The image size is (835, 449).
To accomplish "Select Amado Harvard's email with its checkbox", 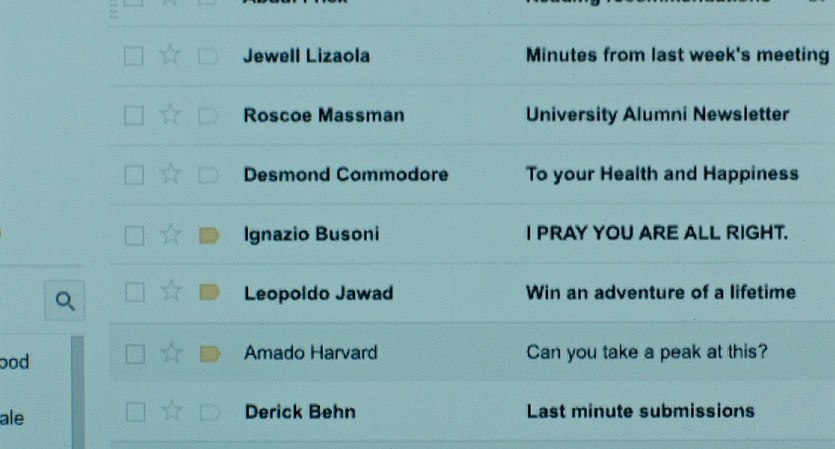I will pyautogui.click(x=133, y=353).
